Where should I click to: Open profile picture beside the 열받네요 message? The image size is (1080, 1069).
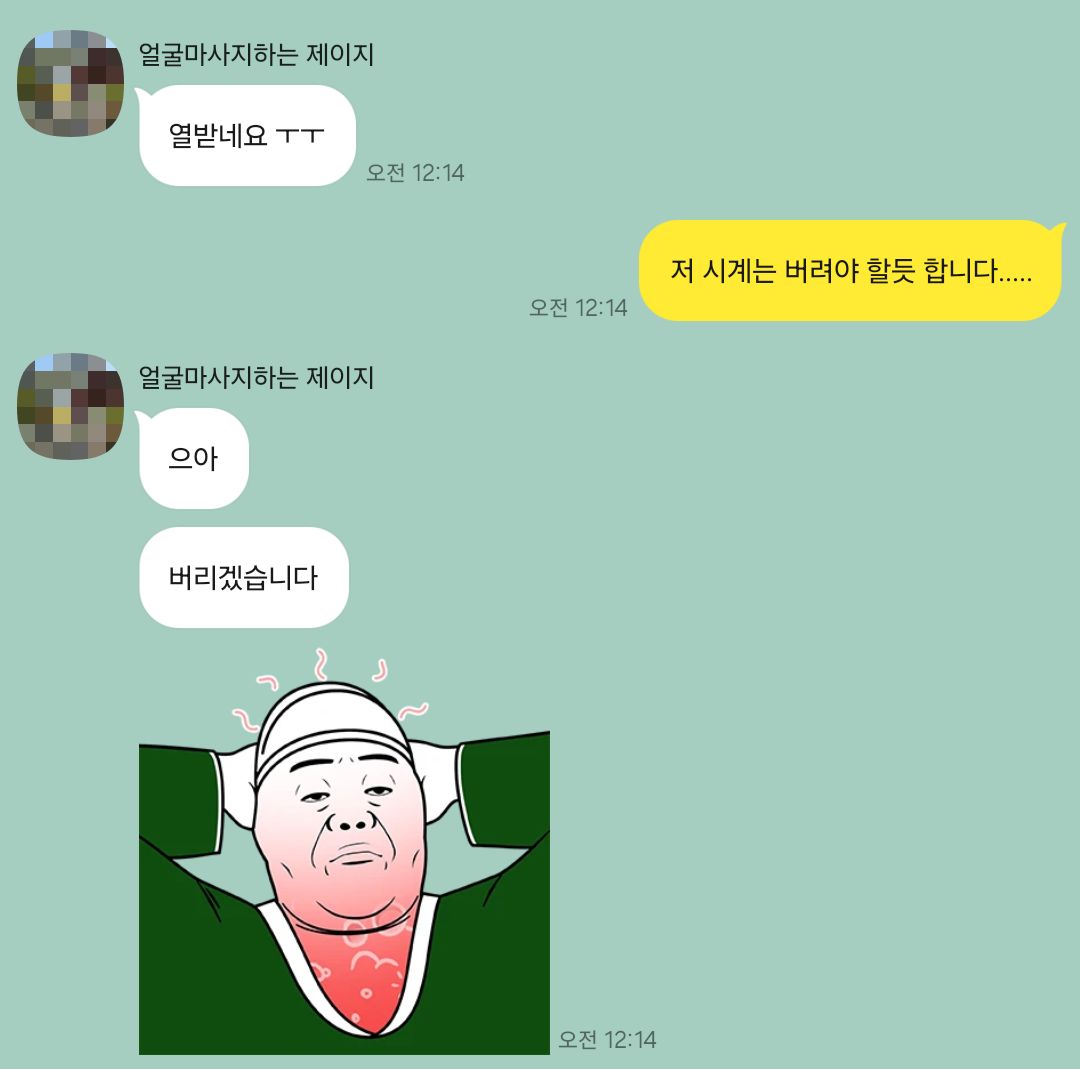click(70, 83)
